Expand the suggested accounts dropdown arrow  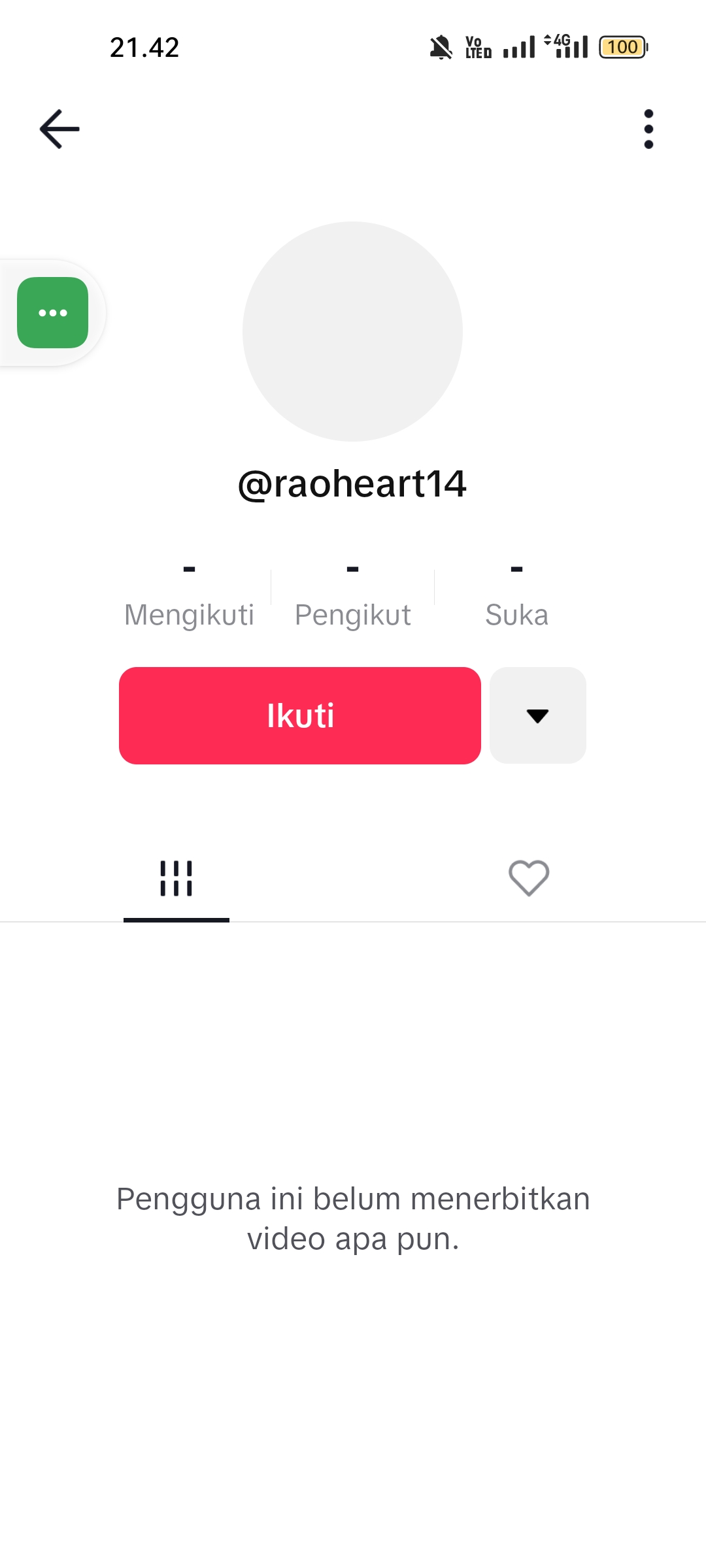pyautogui.click(x=537, y=715)
